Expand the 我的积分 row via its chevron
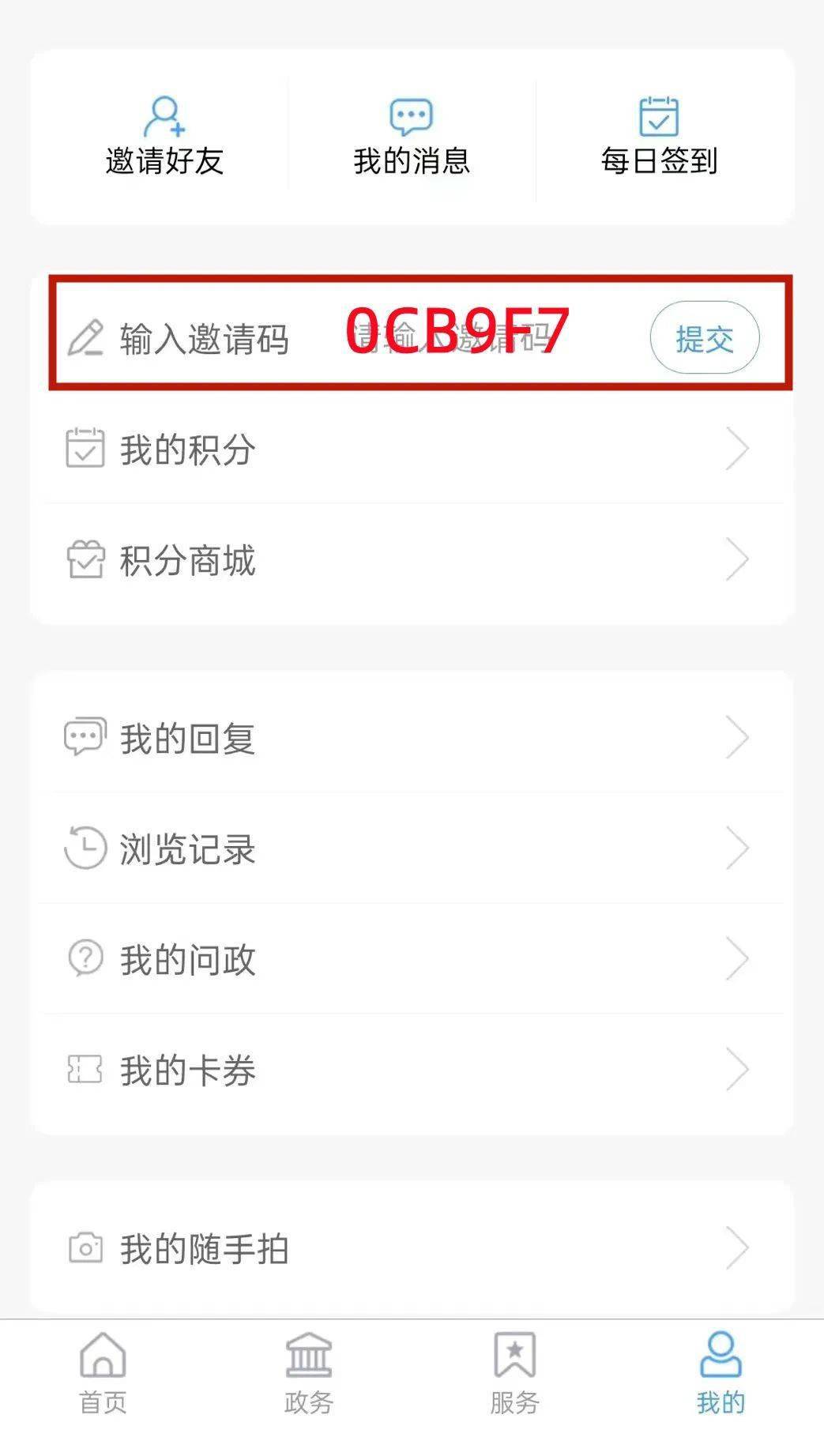 [x=738, y=448]
